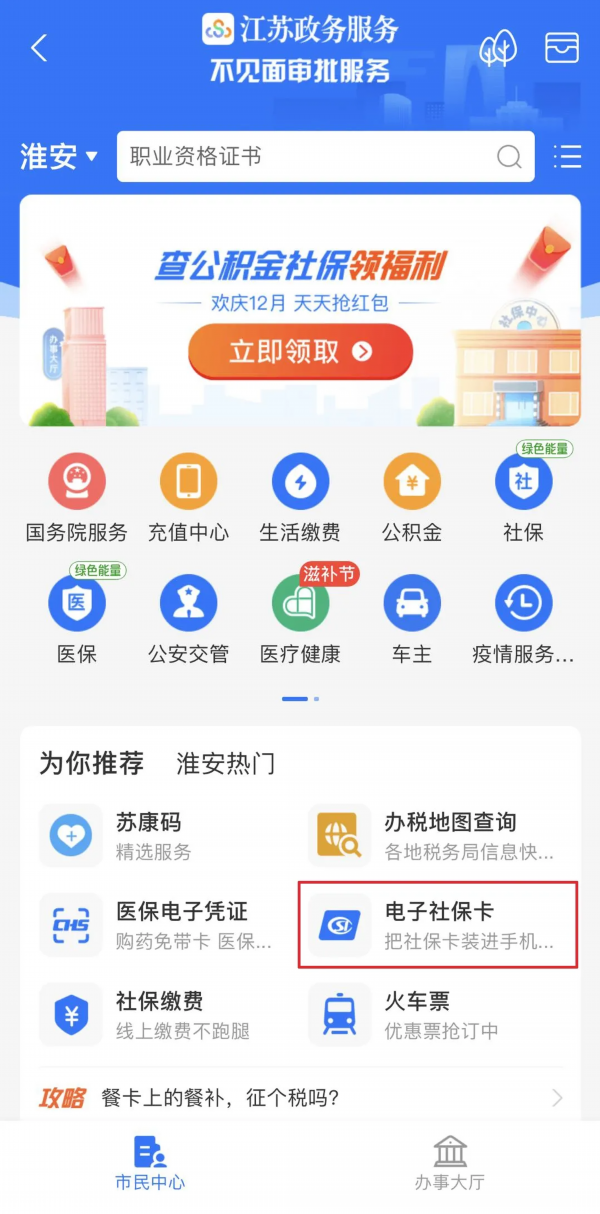
Task: Tap the 职业资格证书 search field
Action: pyautogui.click(x=310, y=157)
